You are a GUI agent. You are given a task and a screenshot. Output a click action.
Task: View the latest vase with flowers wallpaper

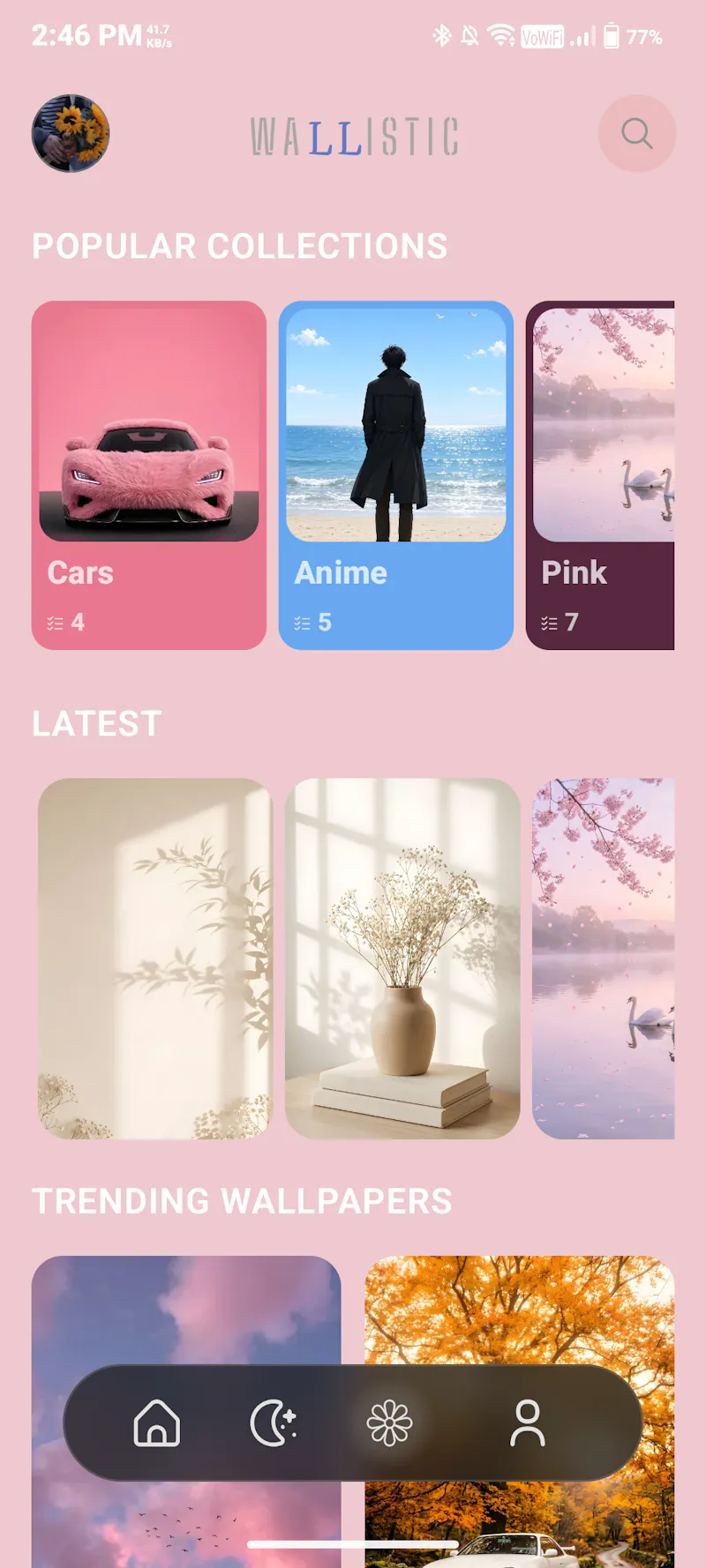point(402,959)
